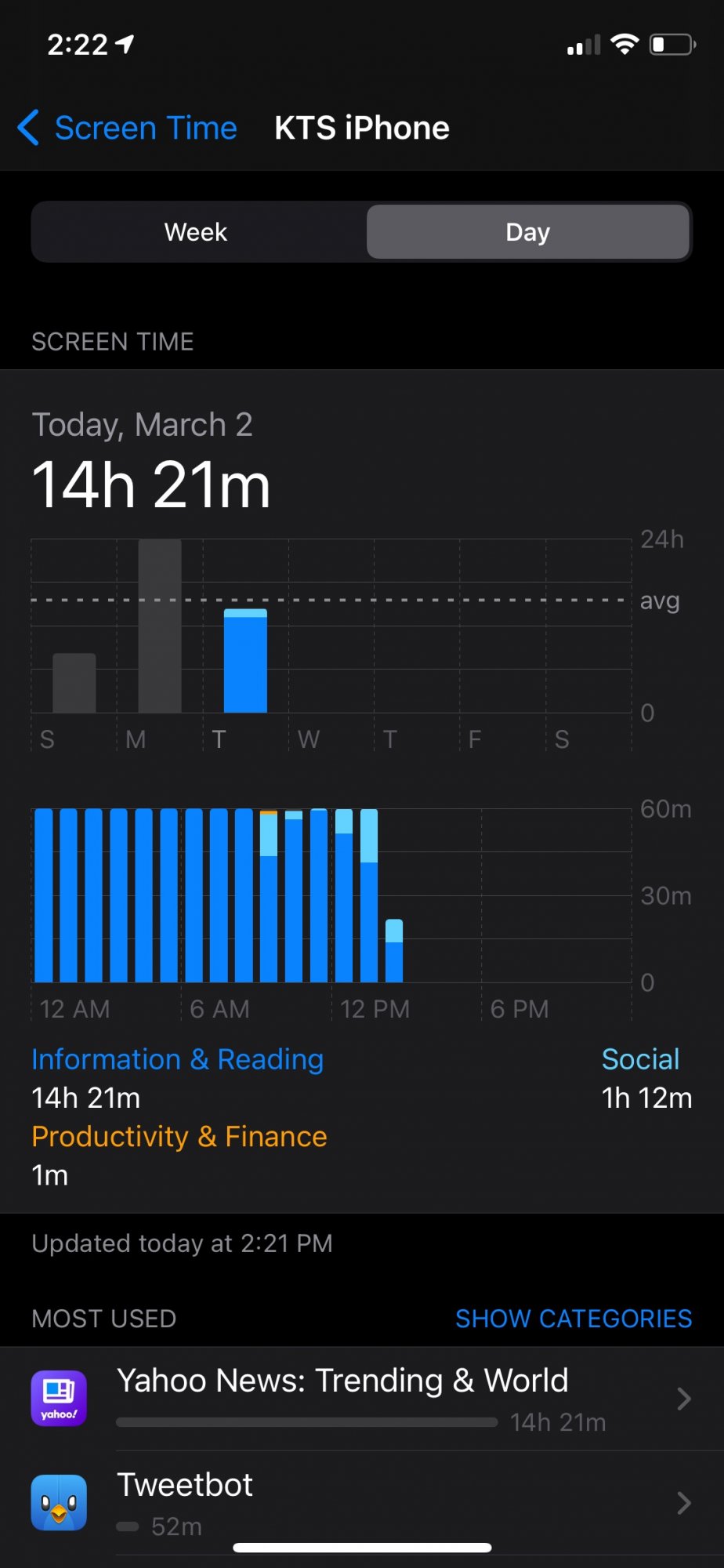Select Sunday's bar in the weekly chart
This screenshot has height=1568, width=724.
pos(74,683)
